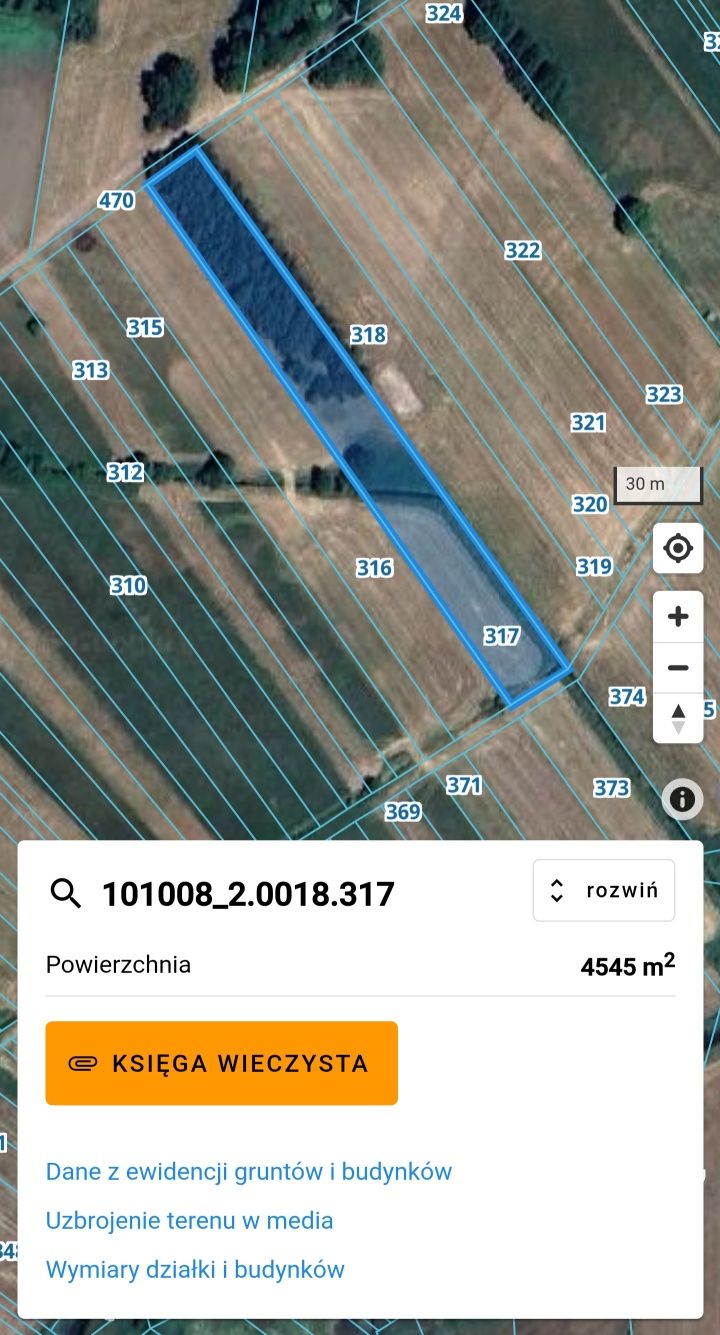Select parcel 322 on the map
This screenshot has height=1335, width=720.
(522, 251)
